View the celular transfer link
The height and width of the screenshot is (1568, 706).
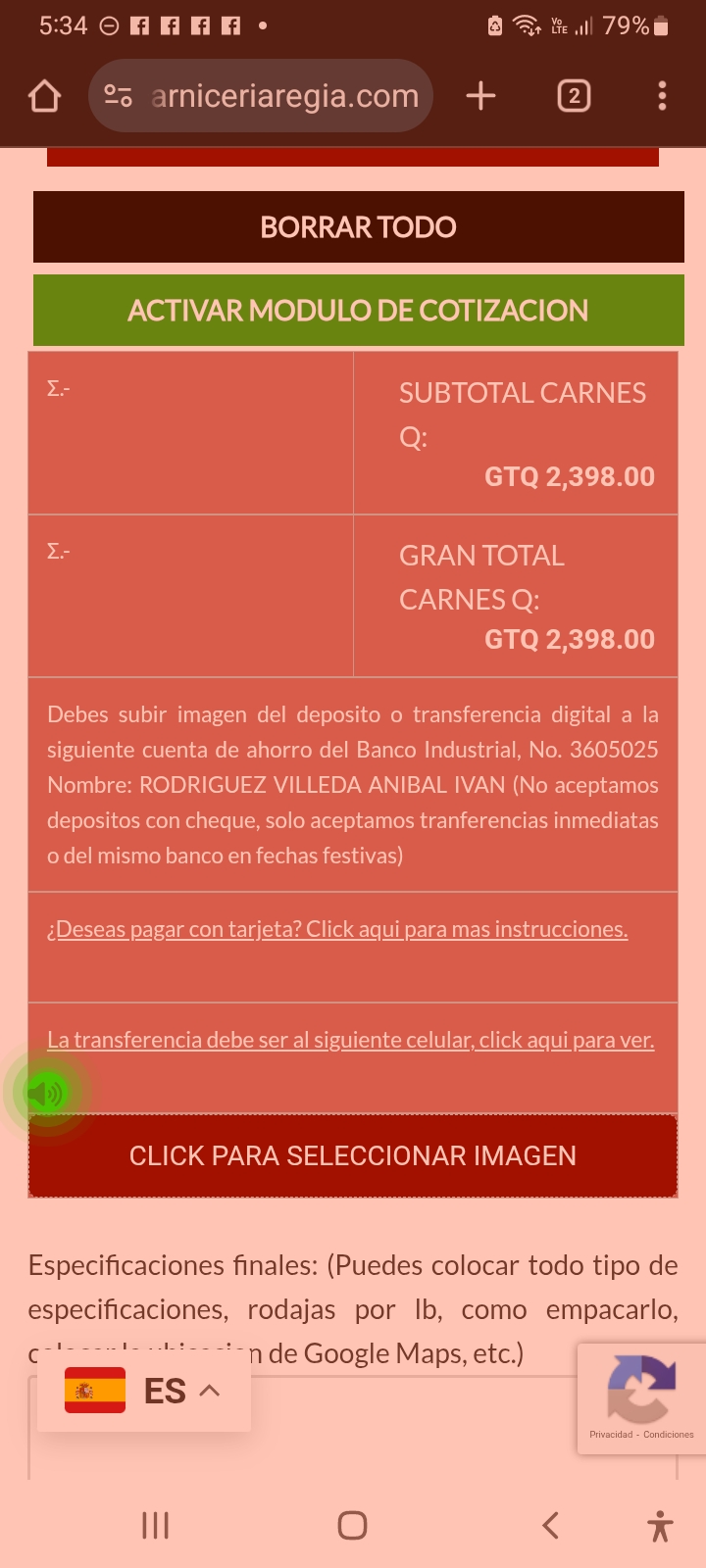[350, 1040]
